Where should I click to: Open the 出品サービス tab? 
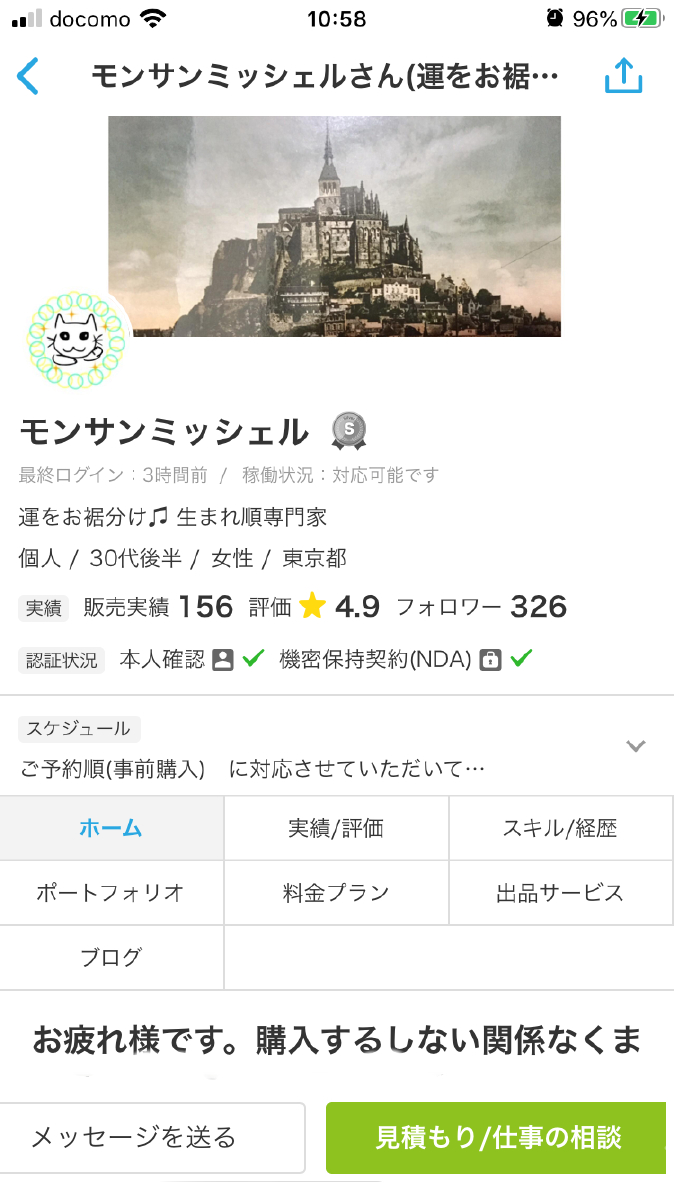coord(560,893)
